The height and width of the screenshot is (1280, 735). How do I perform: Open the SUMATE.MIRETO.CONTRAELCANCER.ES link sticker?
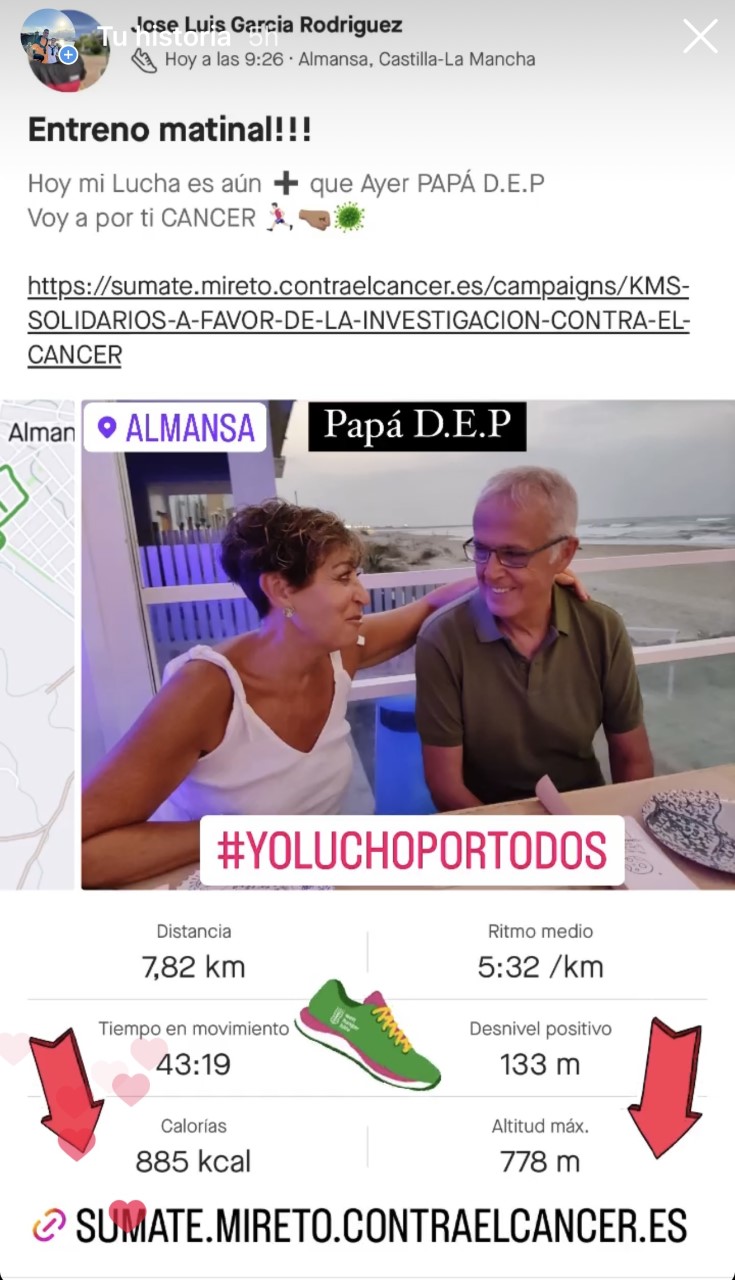pos(360,1224)
